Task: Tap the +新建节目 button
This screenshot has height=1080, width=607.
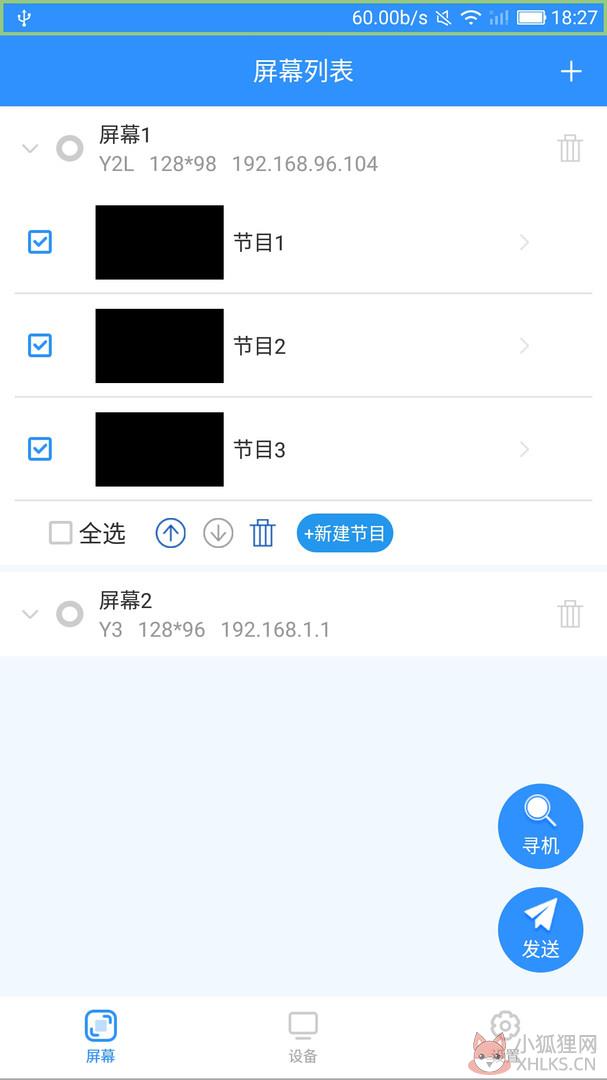Action: (x=345, y=533)
